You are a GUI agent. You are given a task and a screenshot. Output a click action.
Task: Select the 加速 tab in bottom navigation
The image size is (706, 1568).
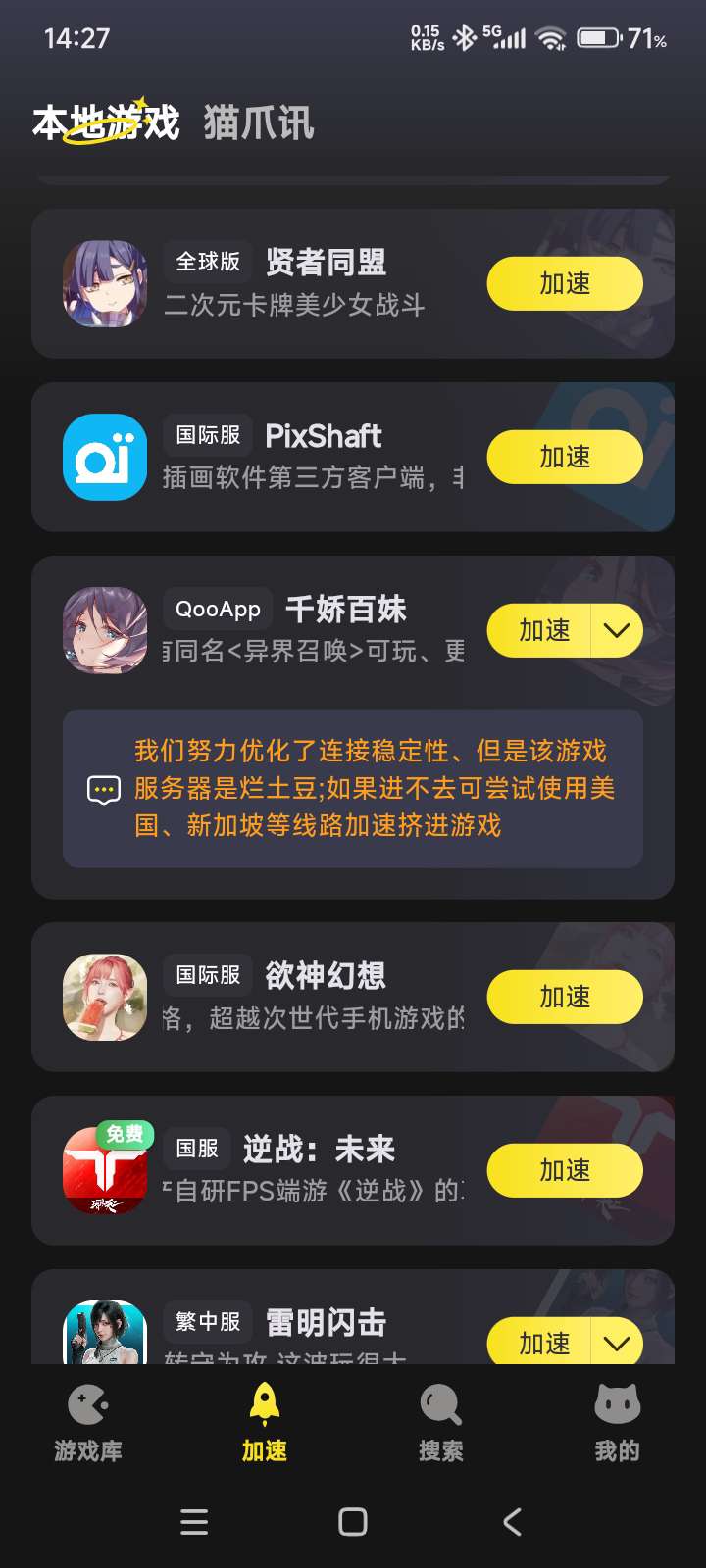[265, 1423]
